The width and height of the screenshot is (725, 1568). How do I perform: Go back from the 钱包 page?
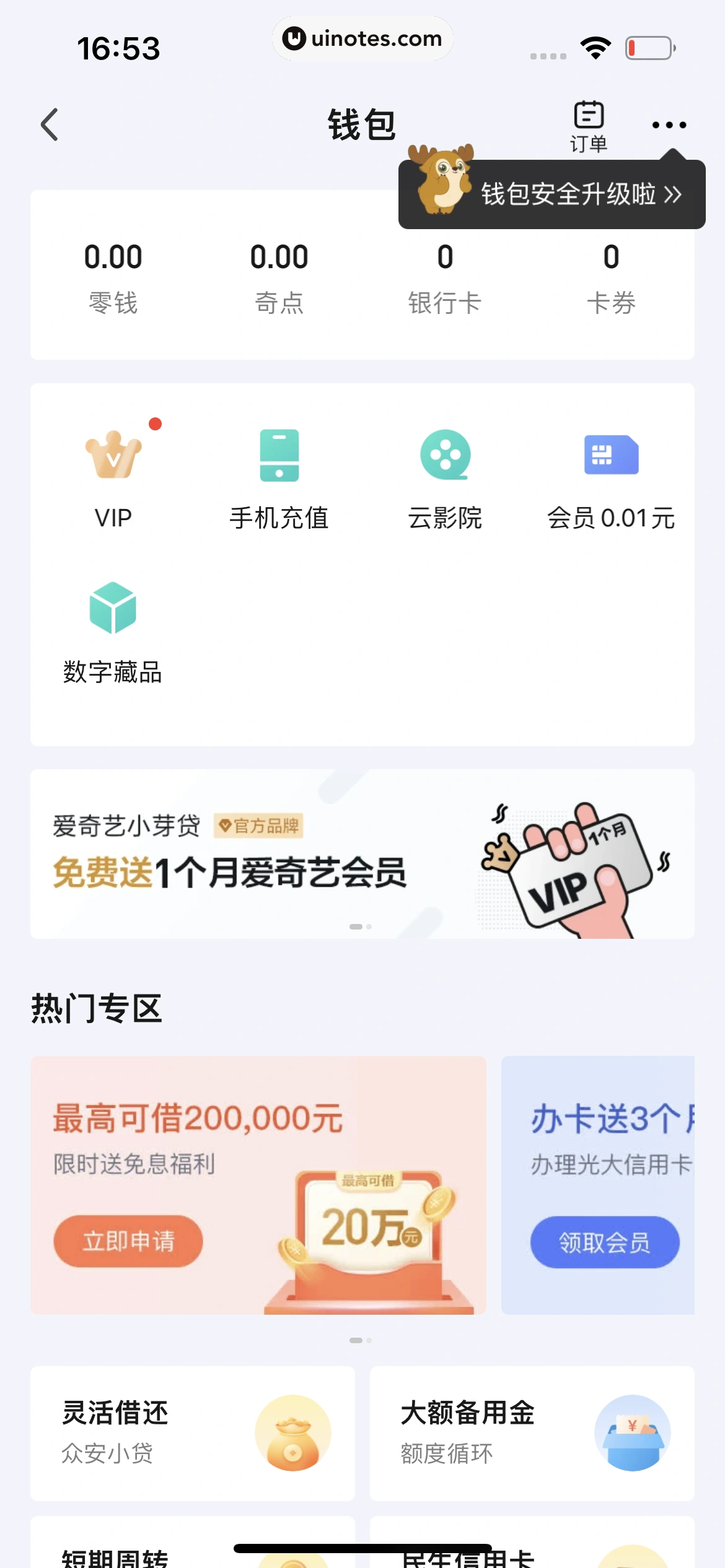point(50,124)
